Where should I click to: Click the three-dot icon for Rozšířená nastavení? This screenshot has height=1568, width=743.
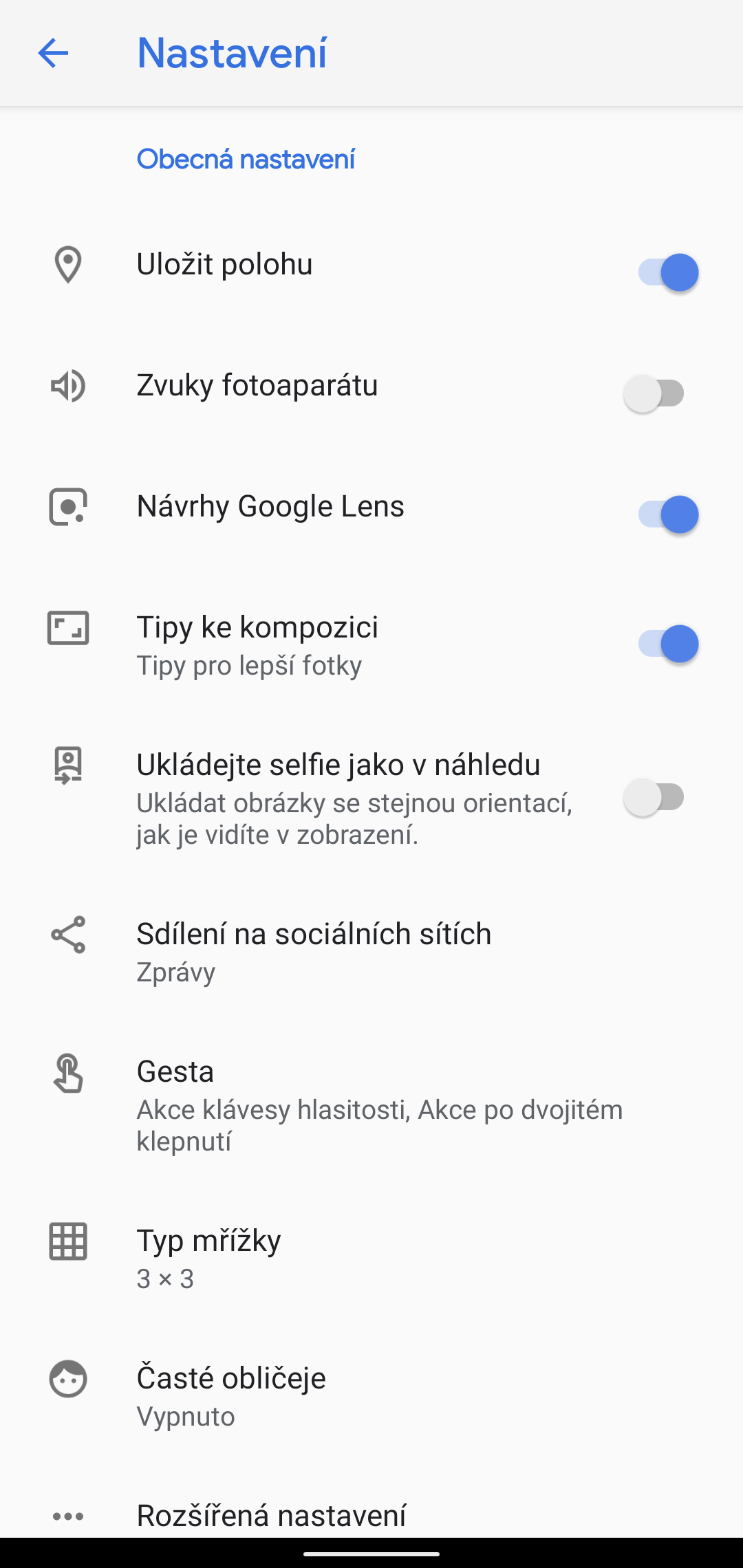coord(67,1510)
